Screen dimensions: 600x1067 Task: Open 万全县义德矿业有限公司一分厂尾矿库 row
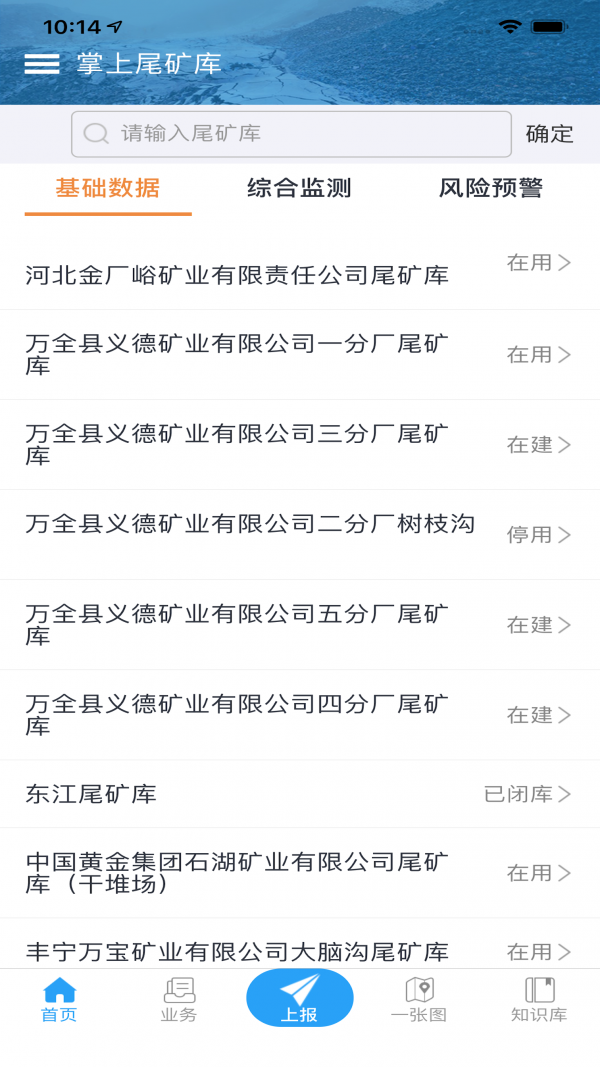tap(299, 354)
